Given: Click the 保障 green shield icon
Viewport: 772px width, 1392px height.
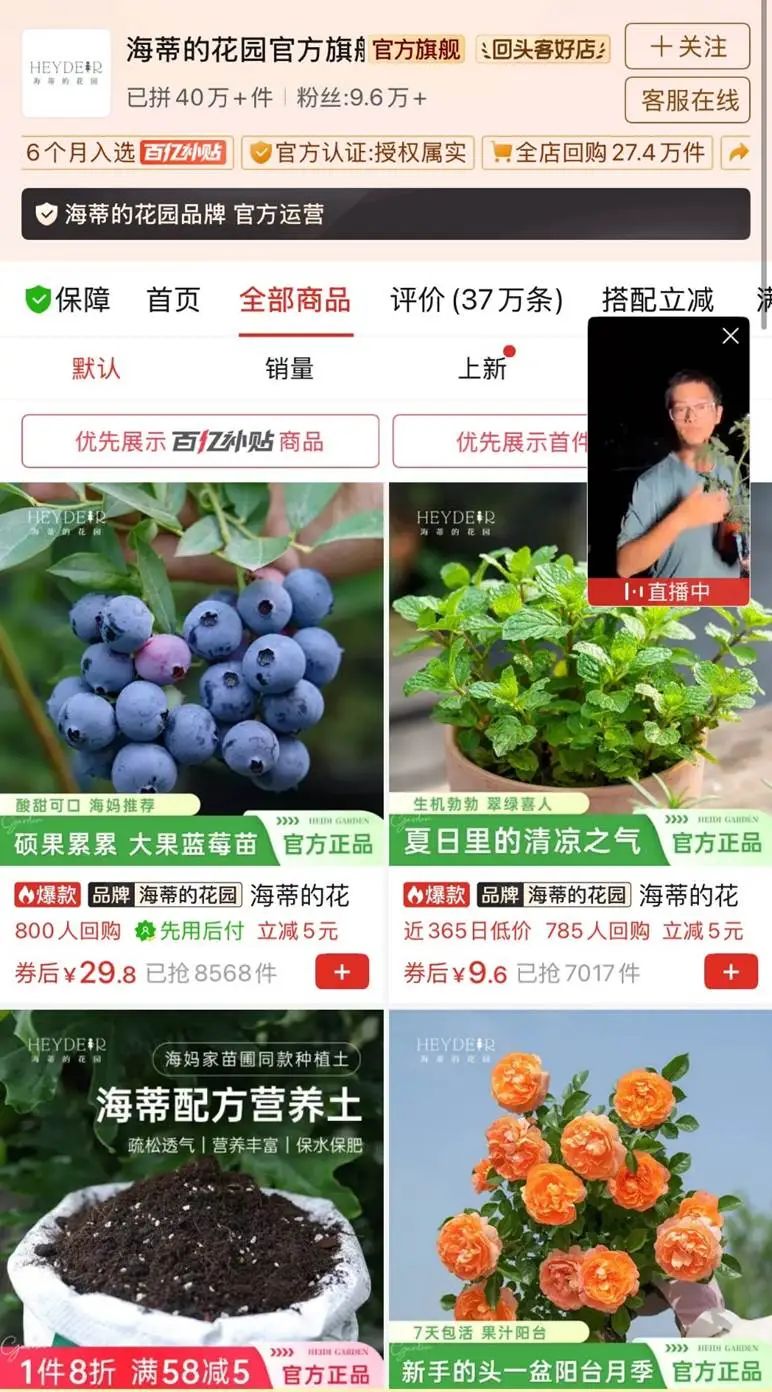Looking at the screenshot, I should (x=37, y=298).
